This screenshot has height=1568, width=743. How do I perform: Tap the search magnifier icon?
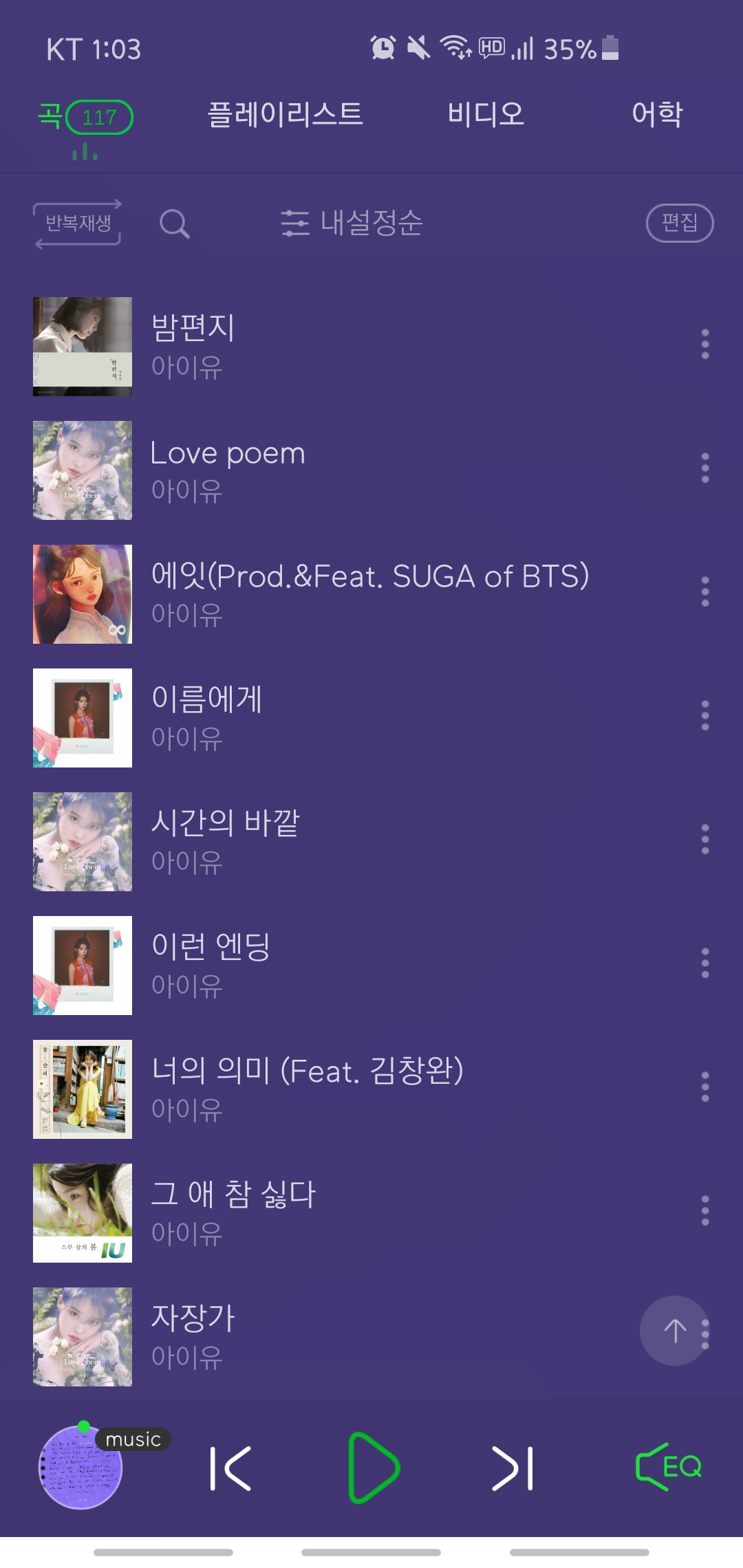[174, 224]
